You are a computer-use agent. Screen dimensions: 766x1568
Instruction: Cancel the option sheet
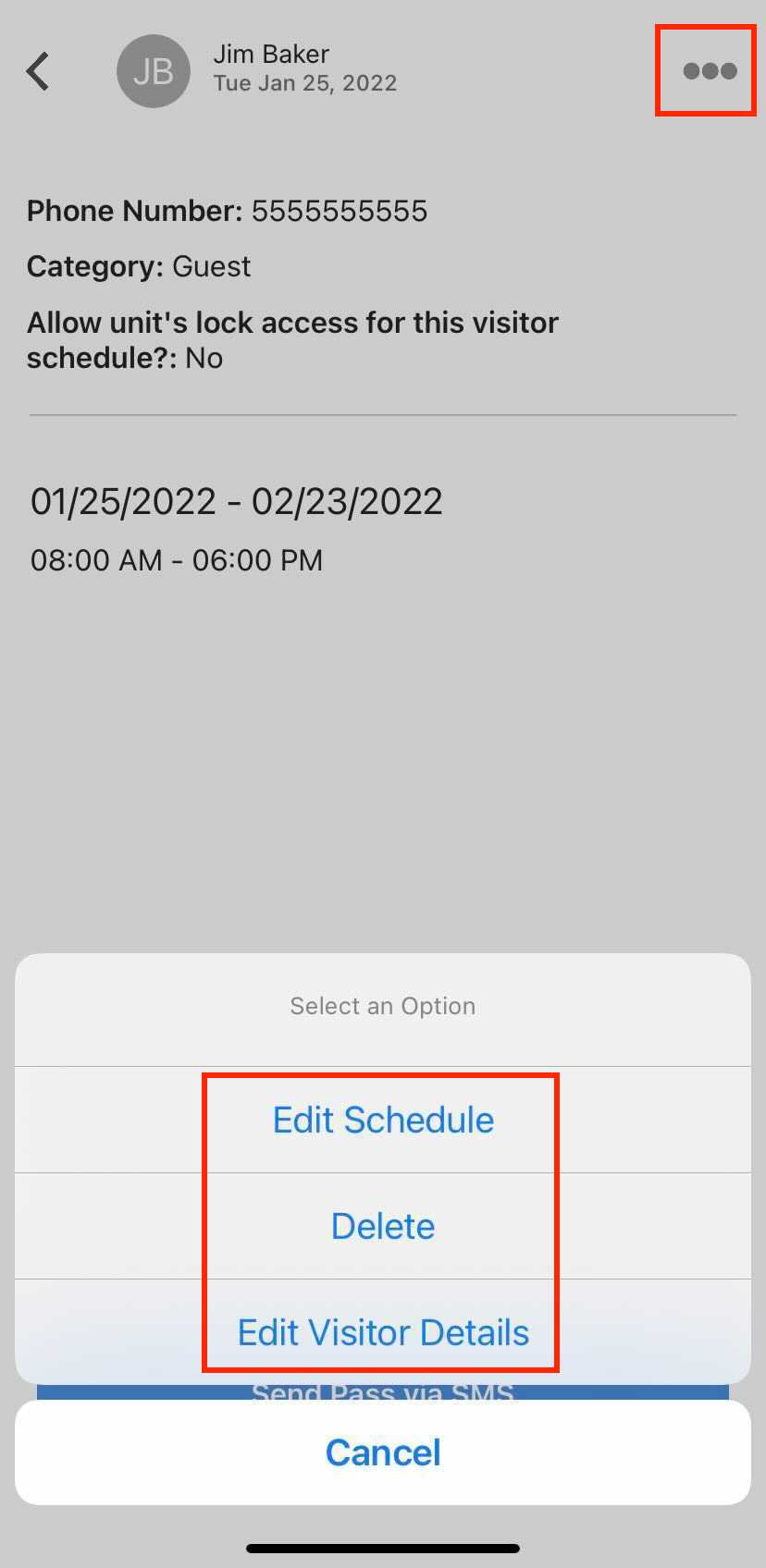tap(383, 1452)
